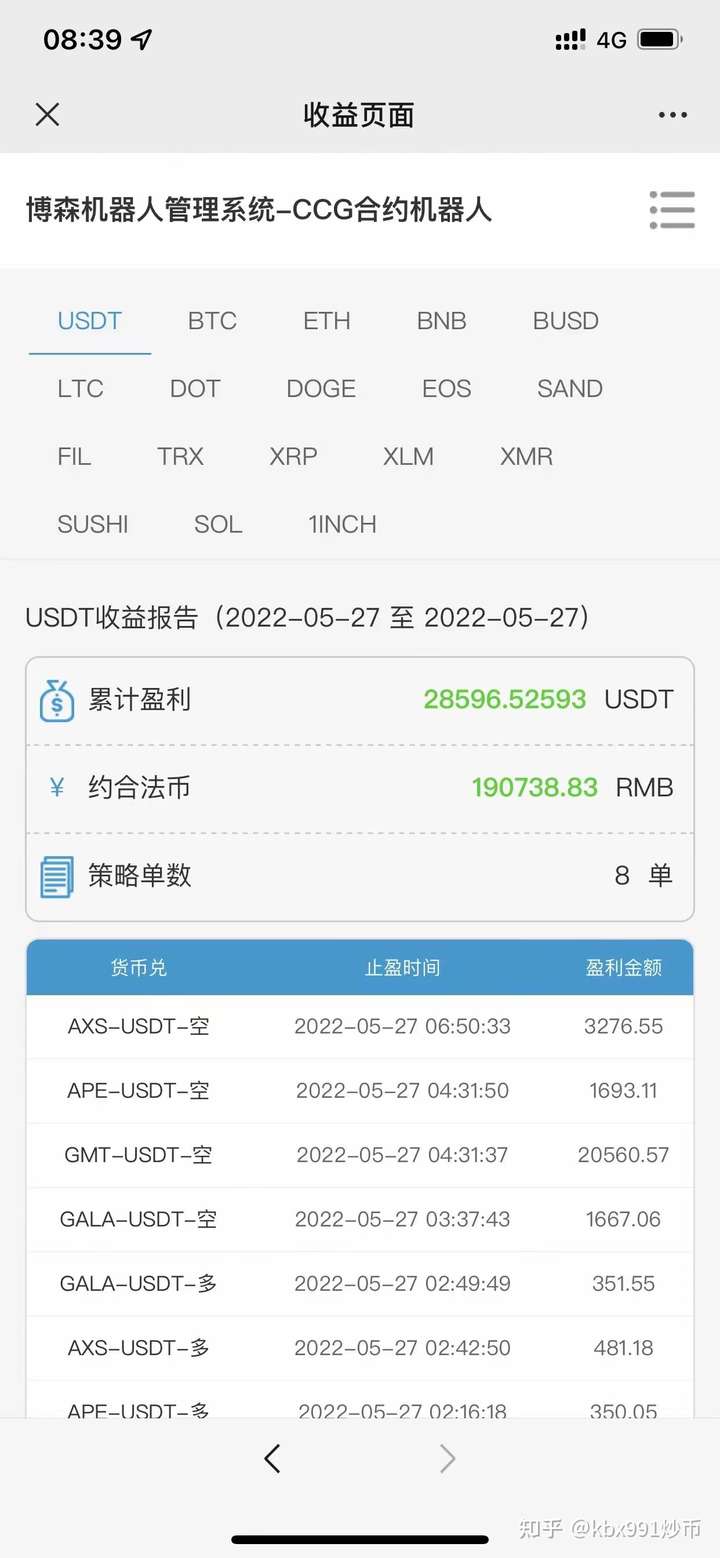Show the XRP earnings tab
720x1558 pixels.
(x=293, y=457)
